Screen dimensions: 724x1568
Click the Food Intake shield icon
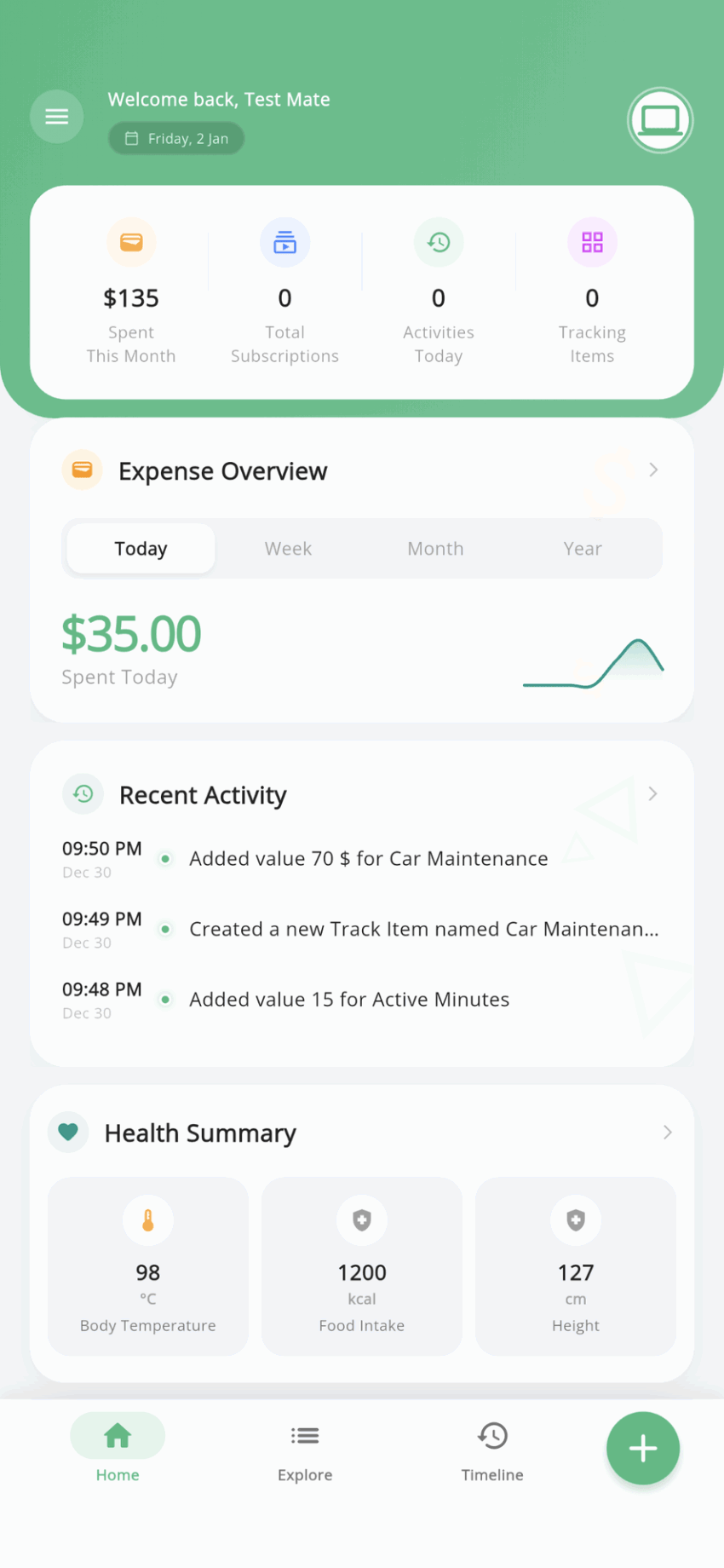click(x=361, y=1220)
